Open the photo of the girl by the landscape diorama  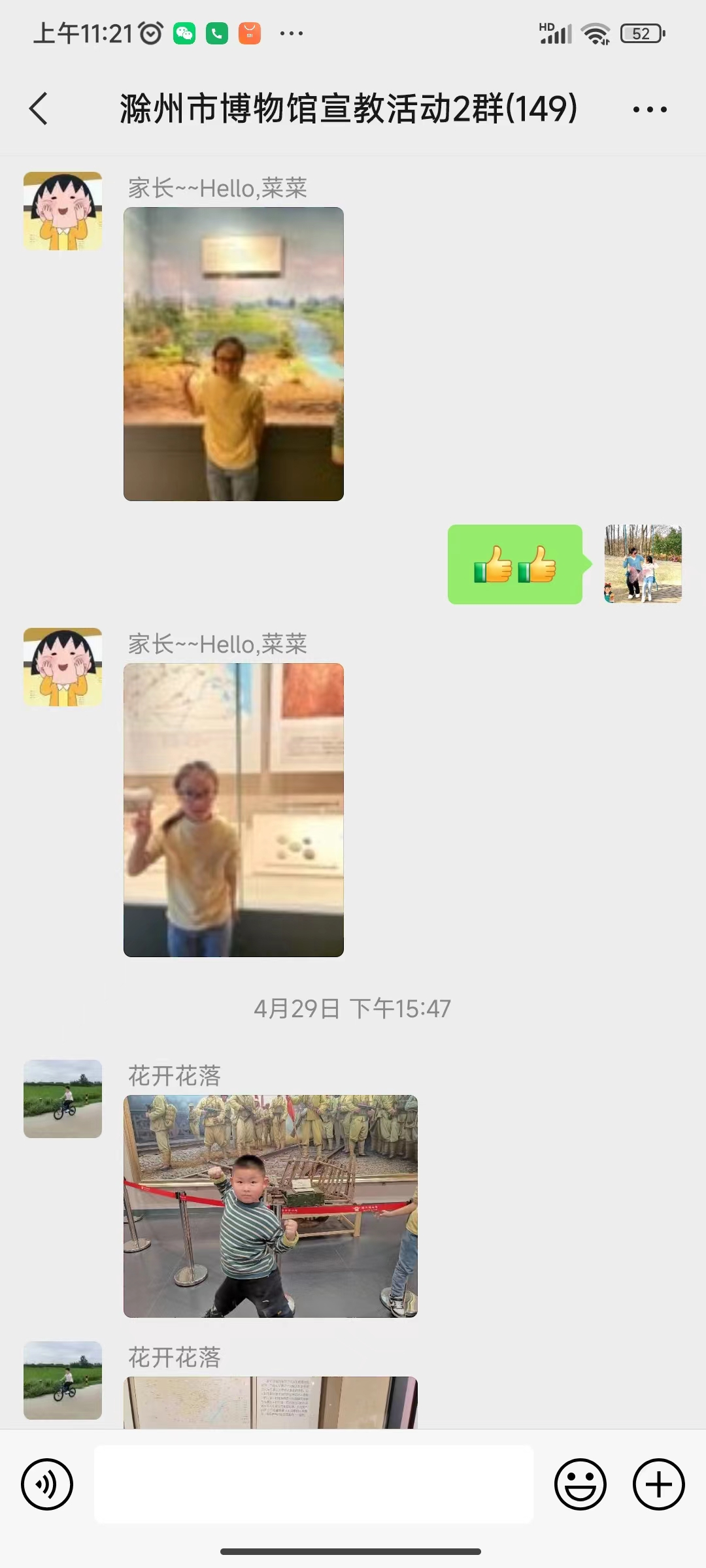click(x=233, y=354)
